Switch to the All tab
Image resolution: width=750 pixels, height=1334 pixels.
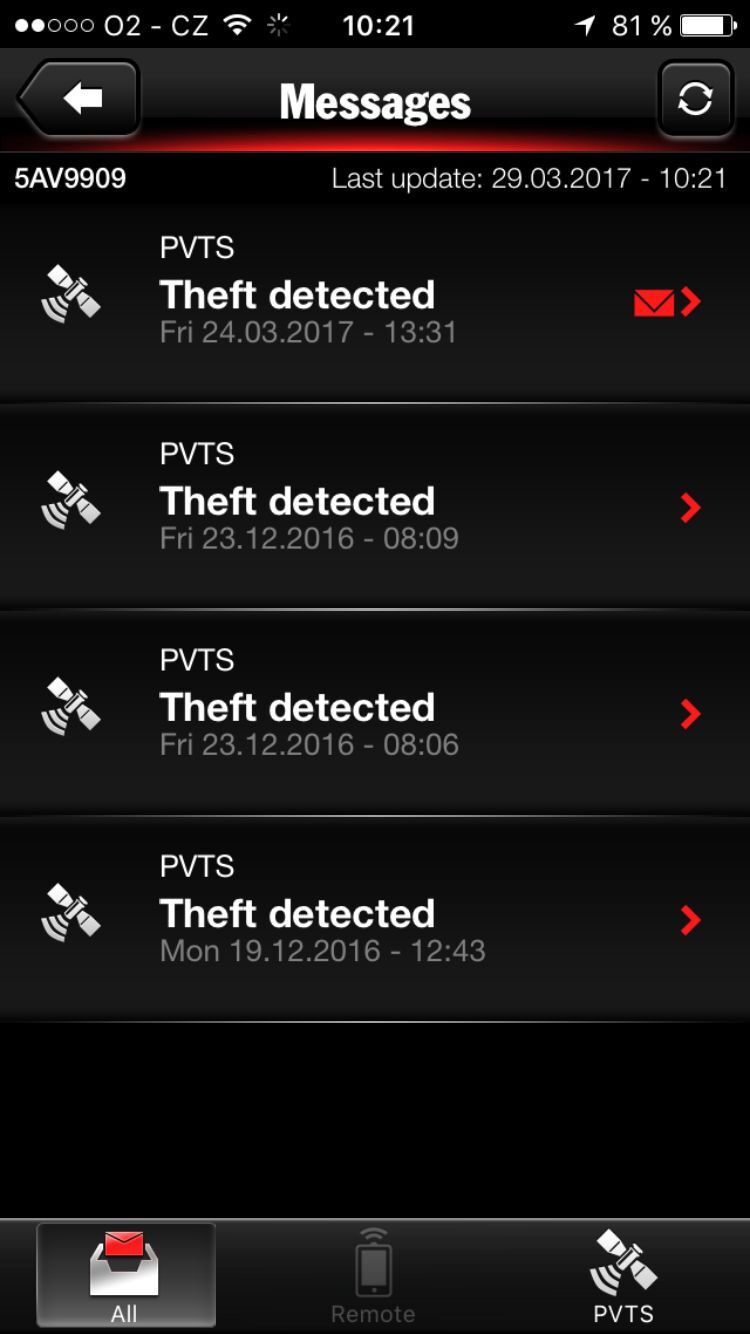point(125,1276)
